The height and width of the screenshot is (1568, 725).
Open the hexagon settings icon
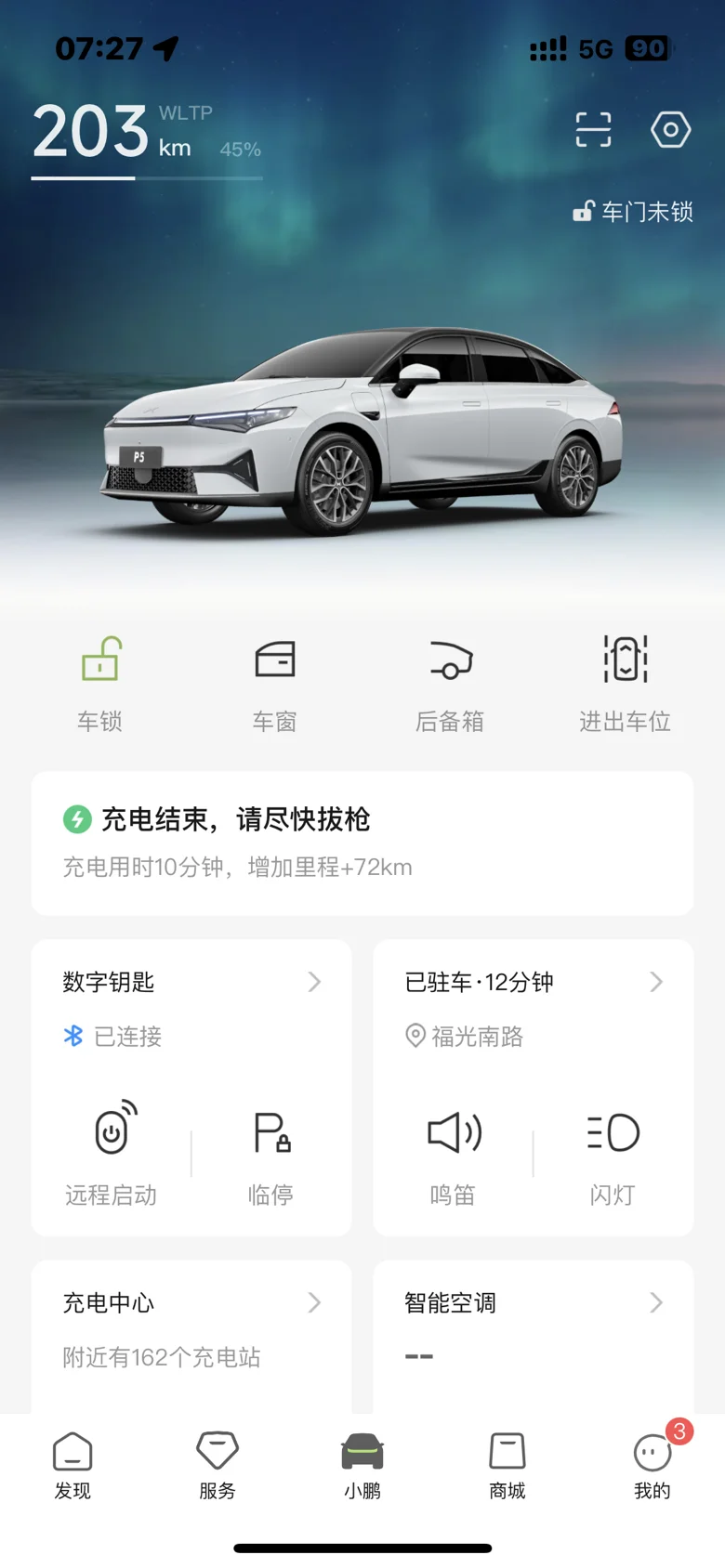pos(670,129)
